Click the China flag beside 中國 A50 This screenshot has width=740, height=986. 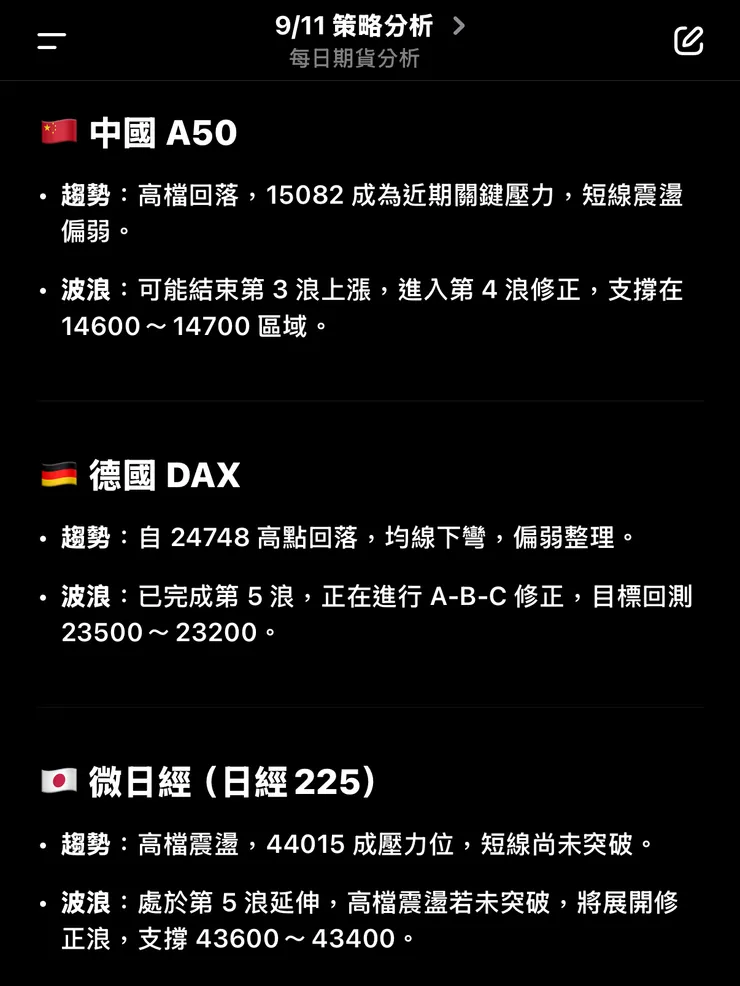56,130
